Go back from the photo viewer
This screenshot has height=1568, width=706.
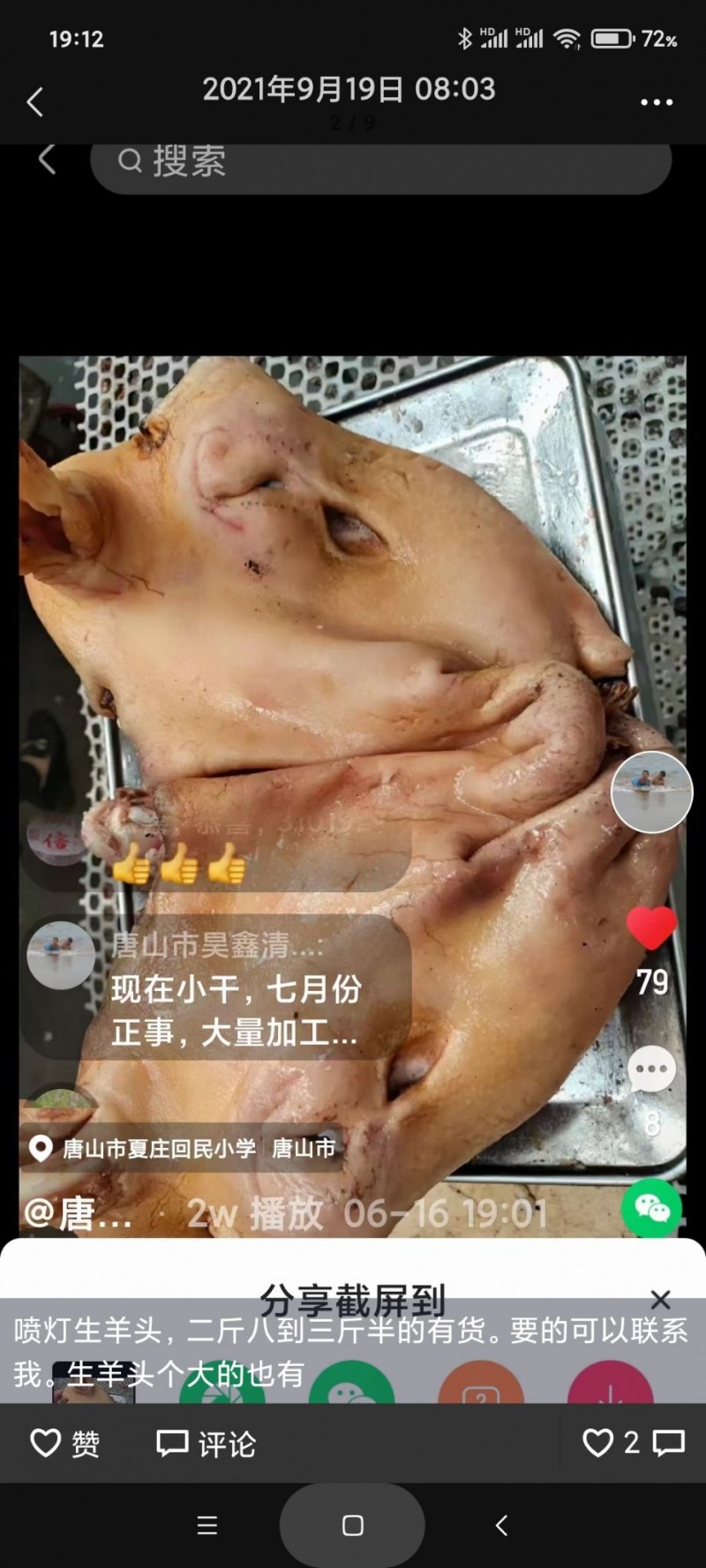pos(35,101)
